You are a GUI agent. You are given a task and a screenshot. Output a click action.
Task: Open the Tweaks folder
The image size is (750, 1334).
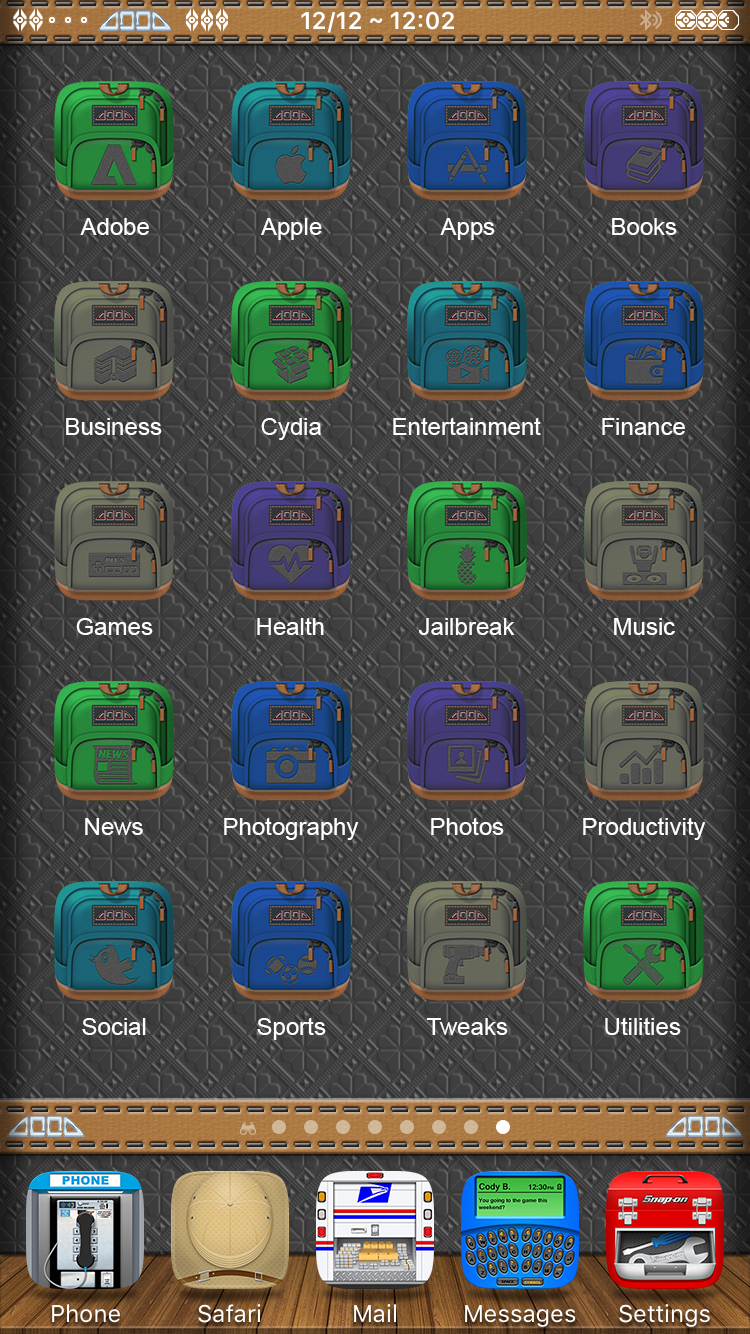[x=467, y=941]
